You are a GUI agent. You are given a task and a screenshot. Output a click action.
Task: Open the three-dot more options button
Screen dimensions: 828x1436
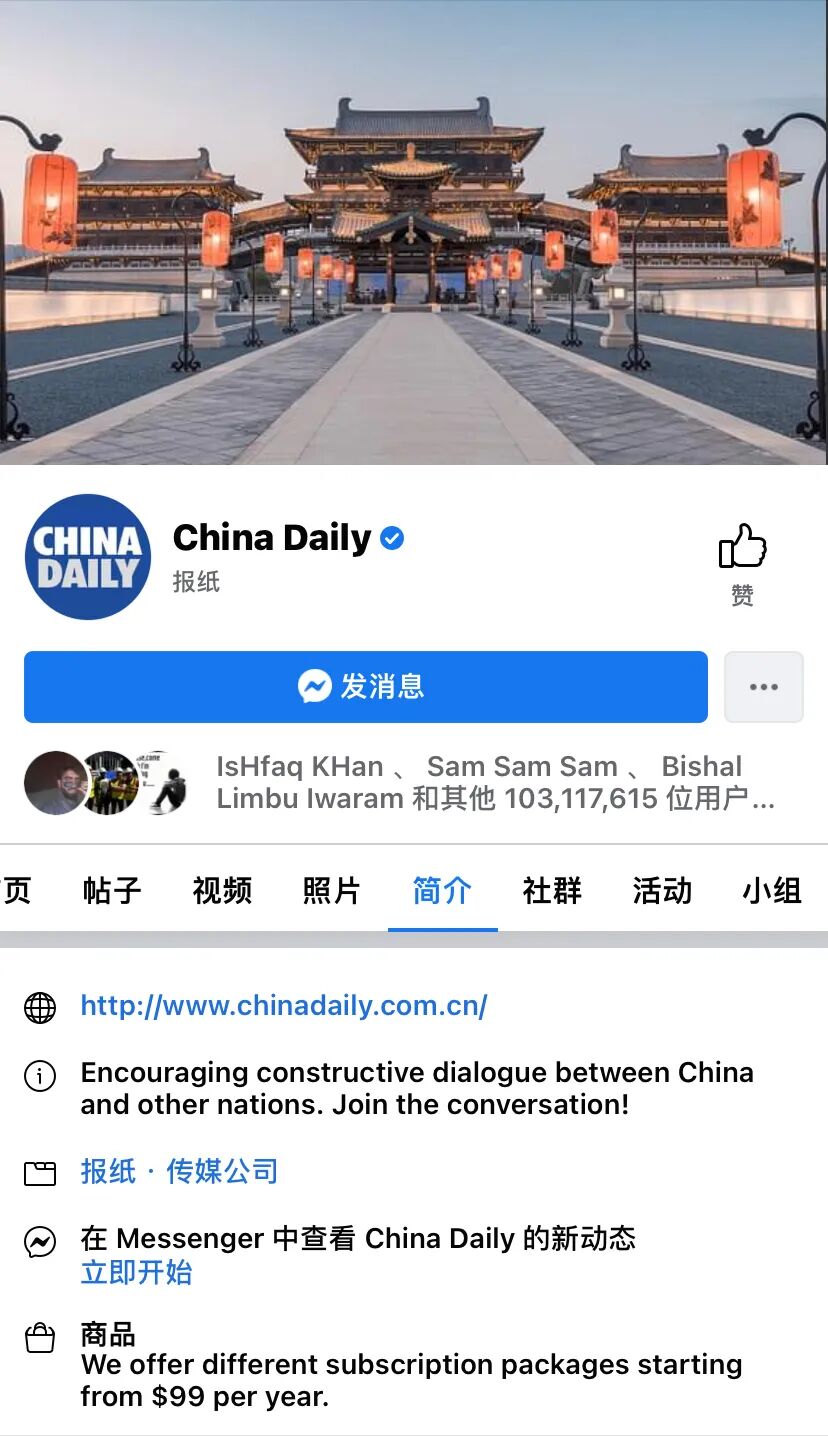pyautogui.click(x=764, y=687)
